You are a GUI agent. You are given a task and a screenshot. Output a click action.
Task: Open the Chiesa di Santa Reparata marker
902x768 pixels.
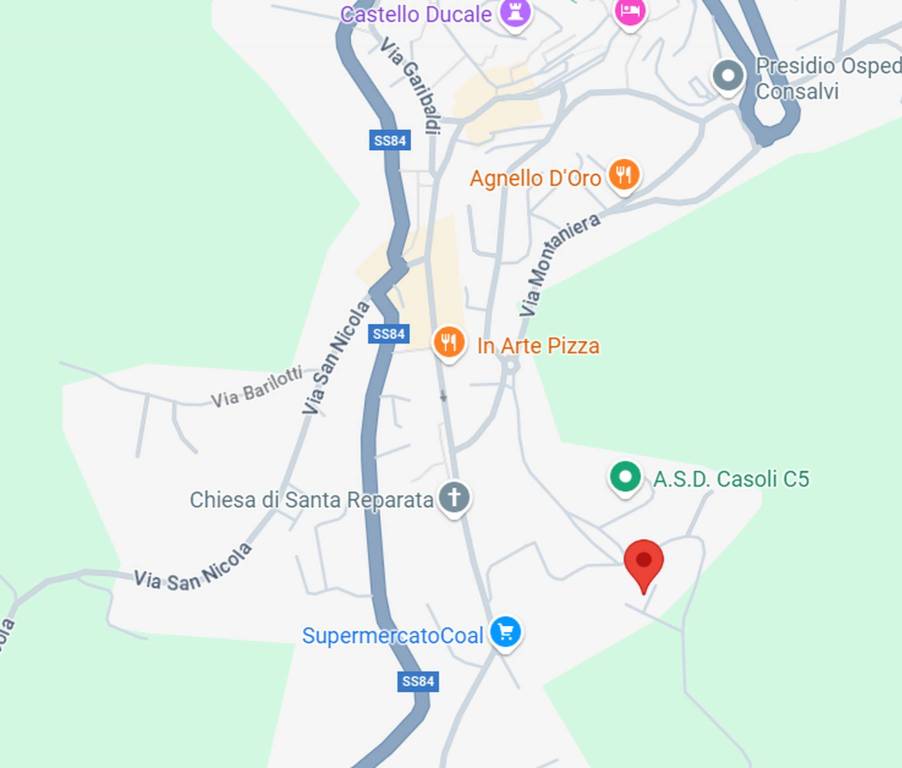[454, 497]
